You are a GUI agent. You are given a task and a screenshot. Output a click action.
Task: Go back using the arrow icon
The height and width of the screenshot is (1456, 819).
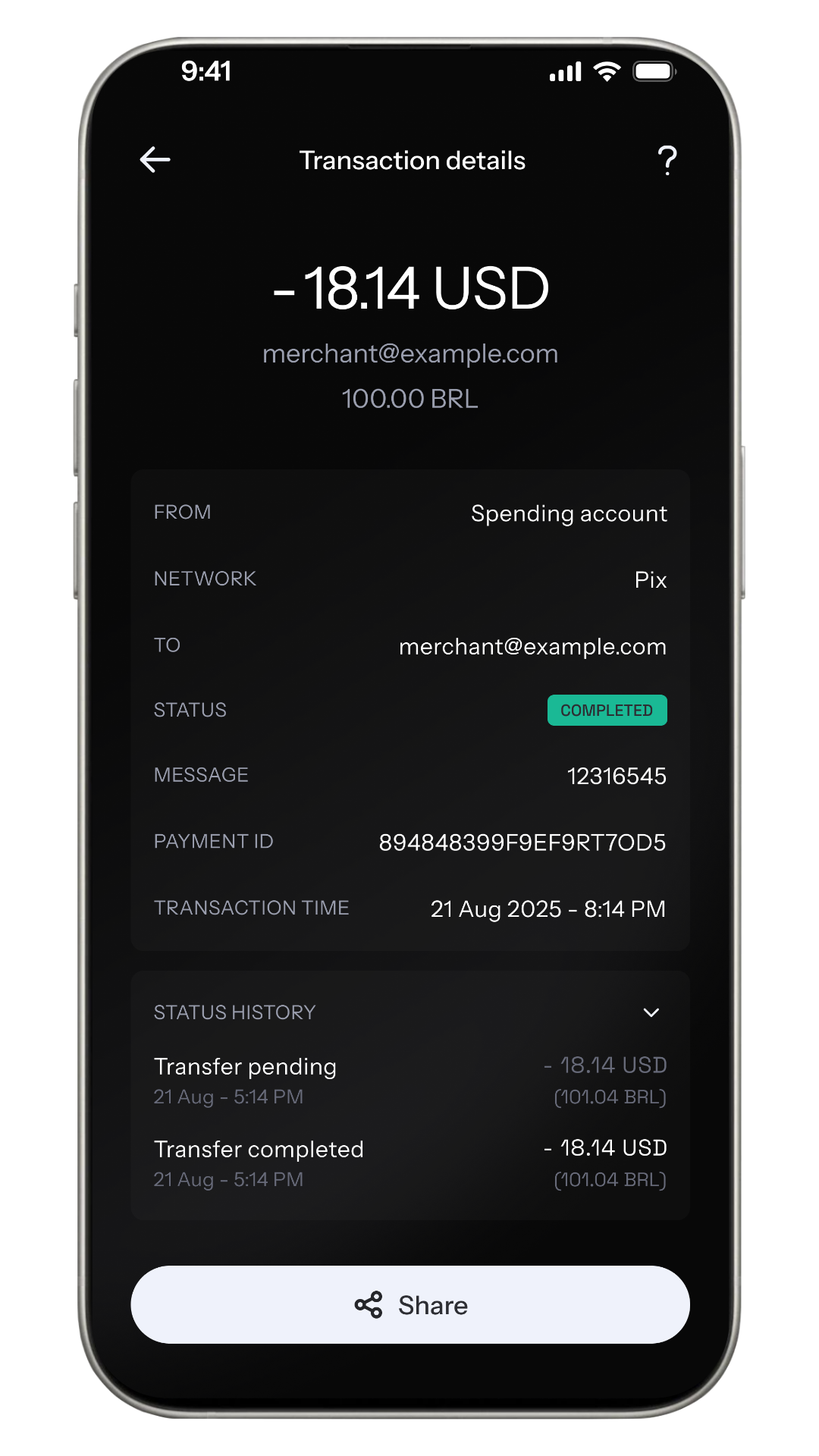[x=155, y=160]
